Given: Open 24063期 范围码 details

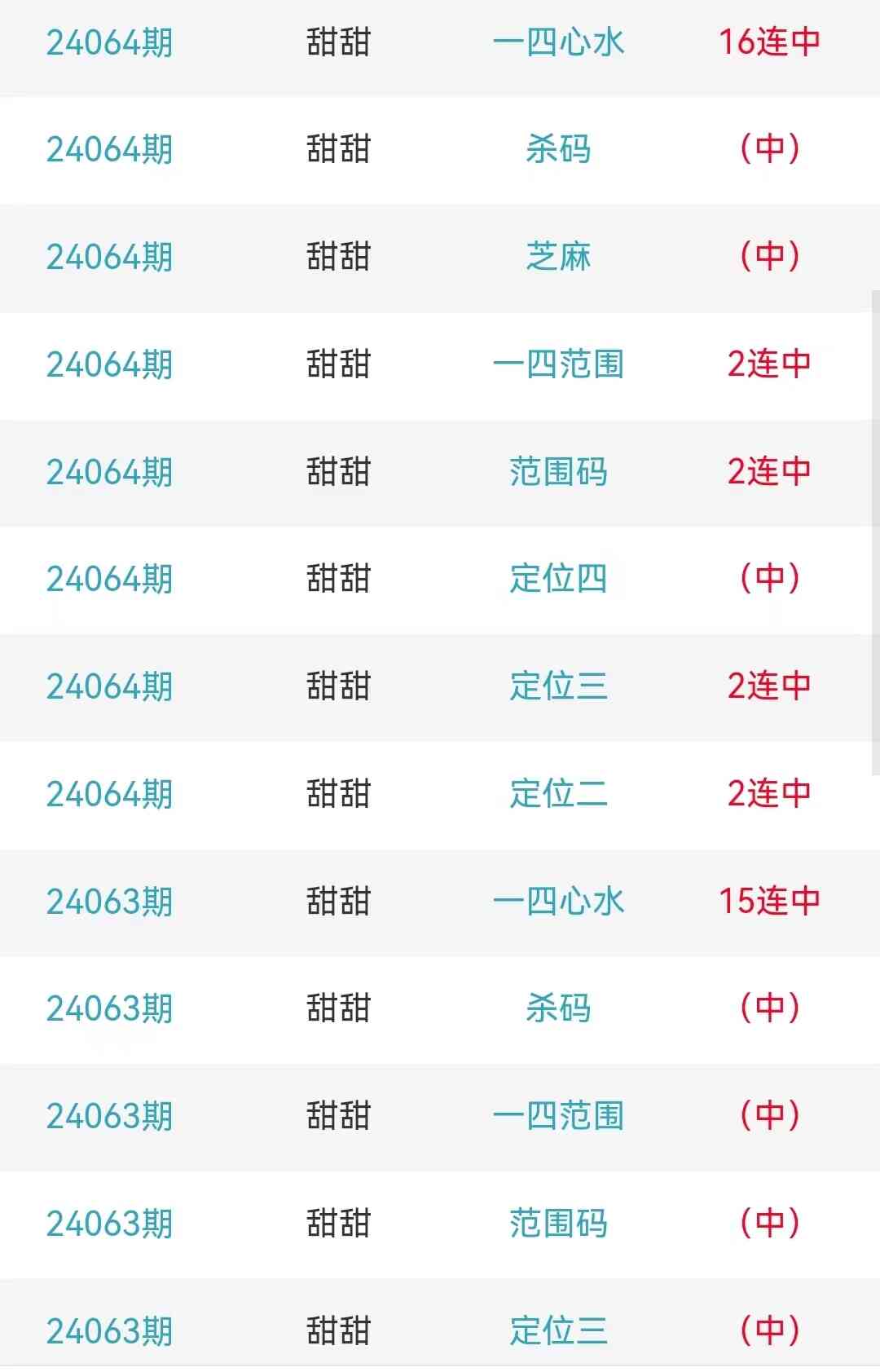Looking at the screenshot, I should [x=558, y=1224].
